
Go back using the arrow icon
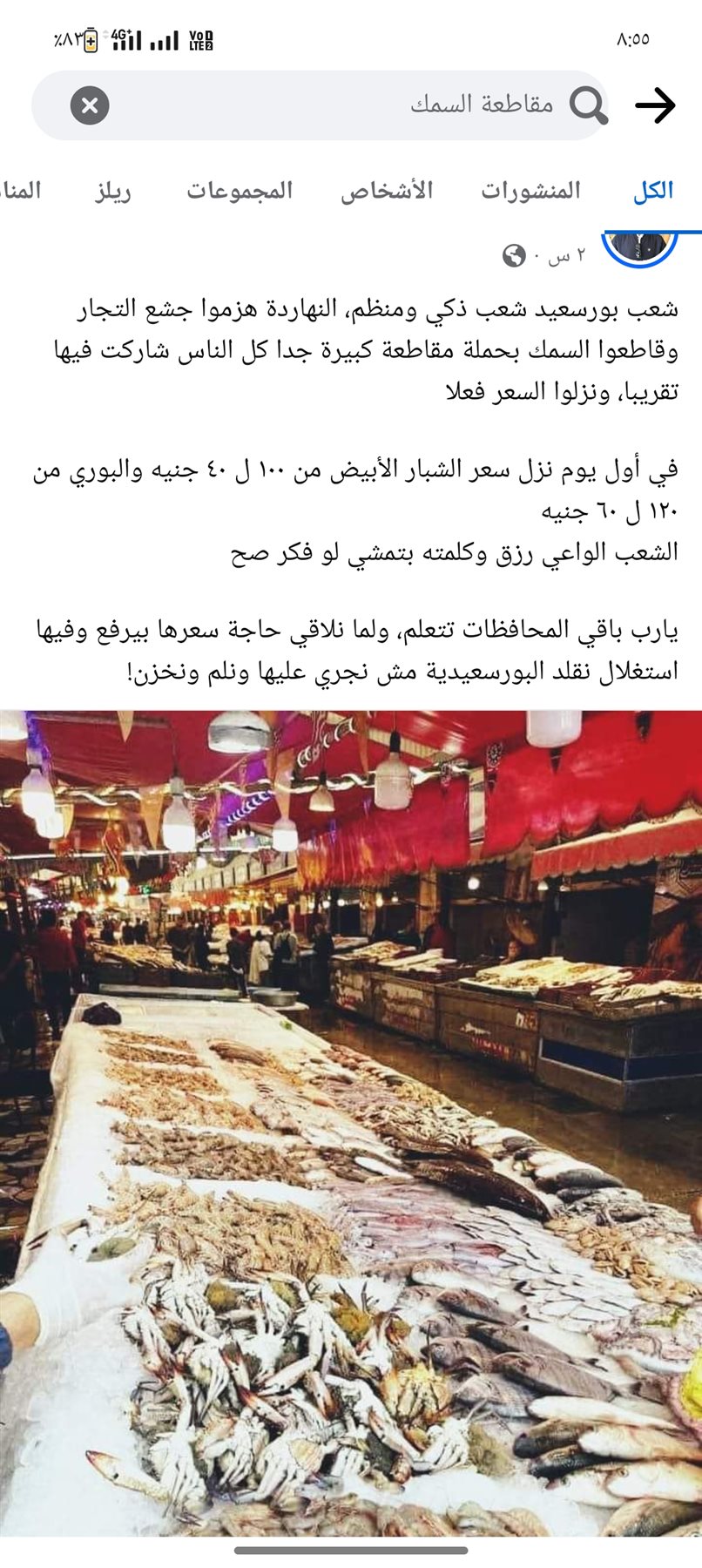[655, 105]
